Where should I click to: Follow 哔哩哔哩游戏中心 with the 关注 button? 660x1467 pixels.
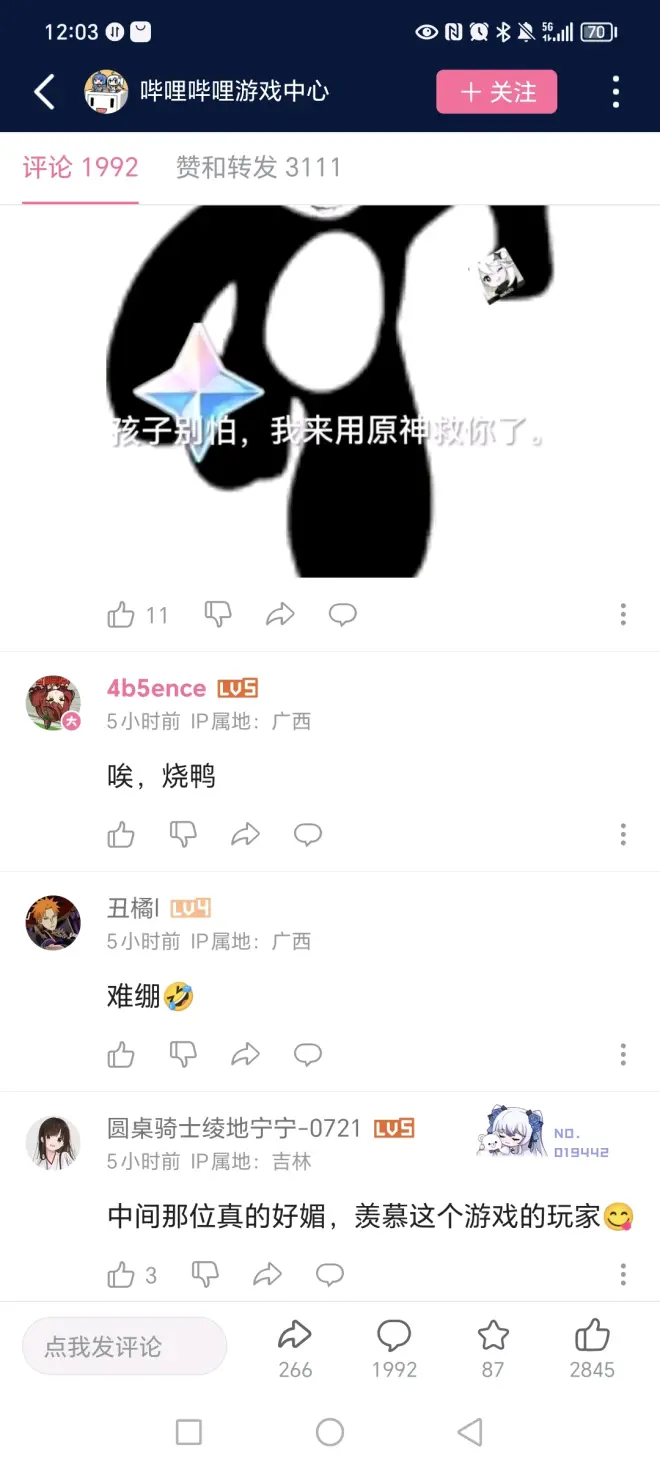tap(496, 93)
